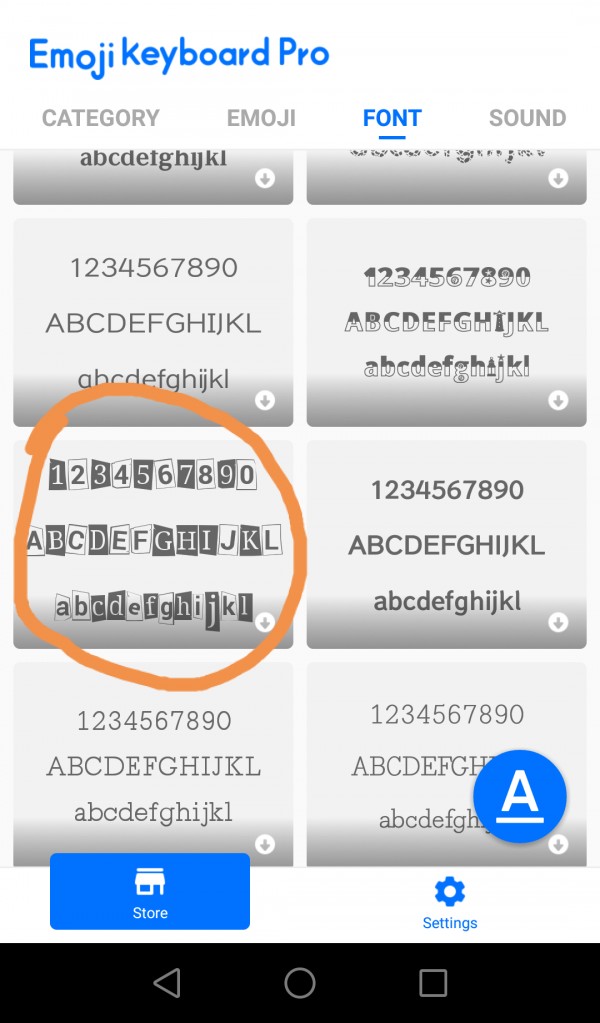Select the FONT tab
This screenshot has height=1023, width=600.
pyautogui.click(x=392, y=118)
